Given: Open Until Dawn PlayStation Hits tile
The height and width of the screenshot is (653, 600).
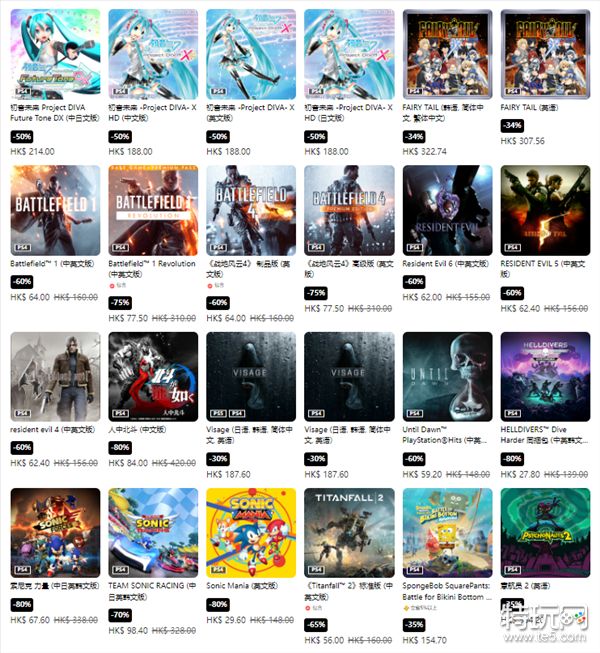Looking at the screenshot, I should click(447, 375).
